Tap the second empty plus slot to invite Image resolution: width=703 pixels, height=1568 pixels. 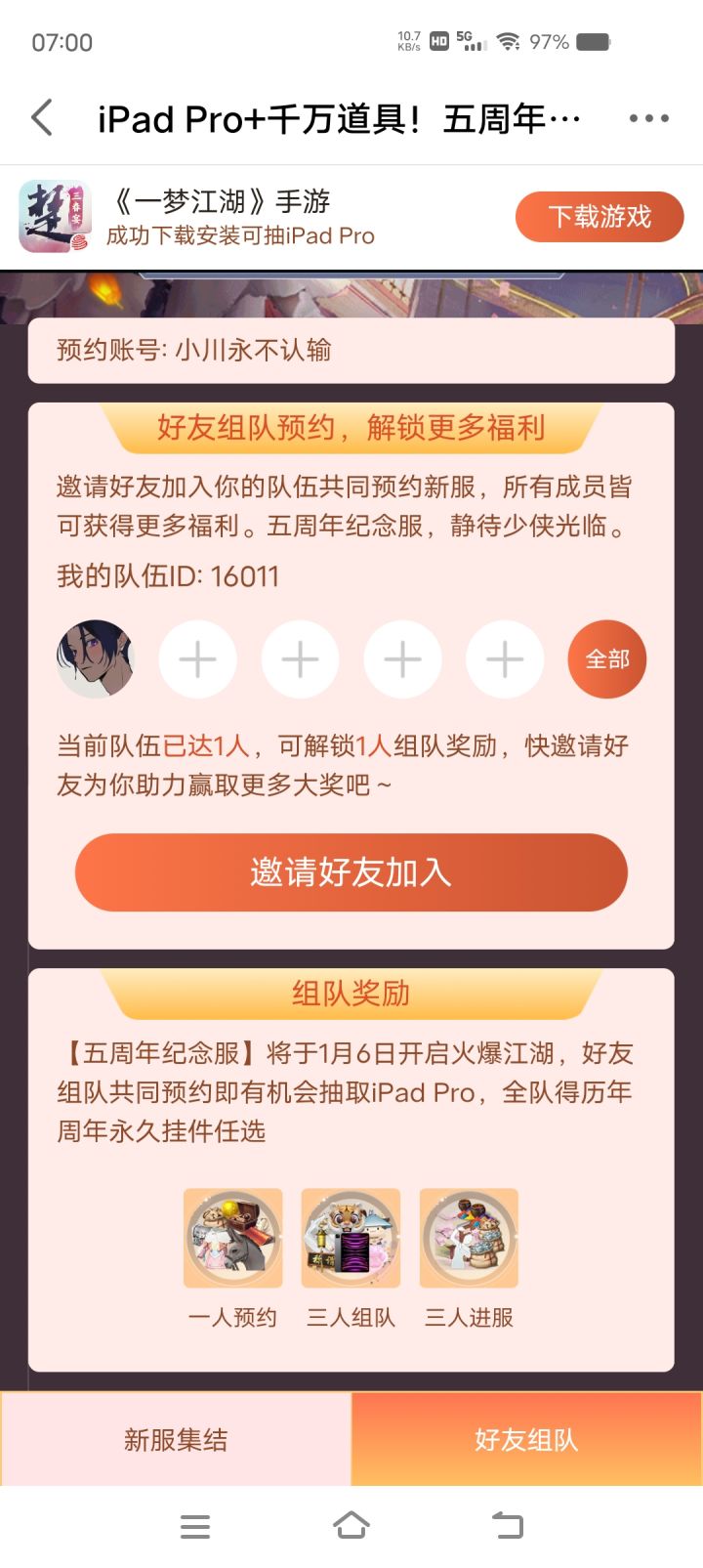[300, 659]
